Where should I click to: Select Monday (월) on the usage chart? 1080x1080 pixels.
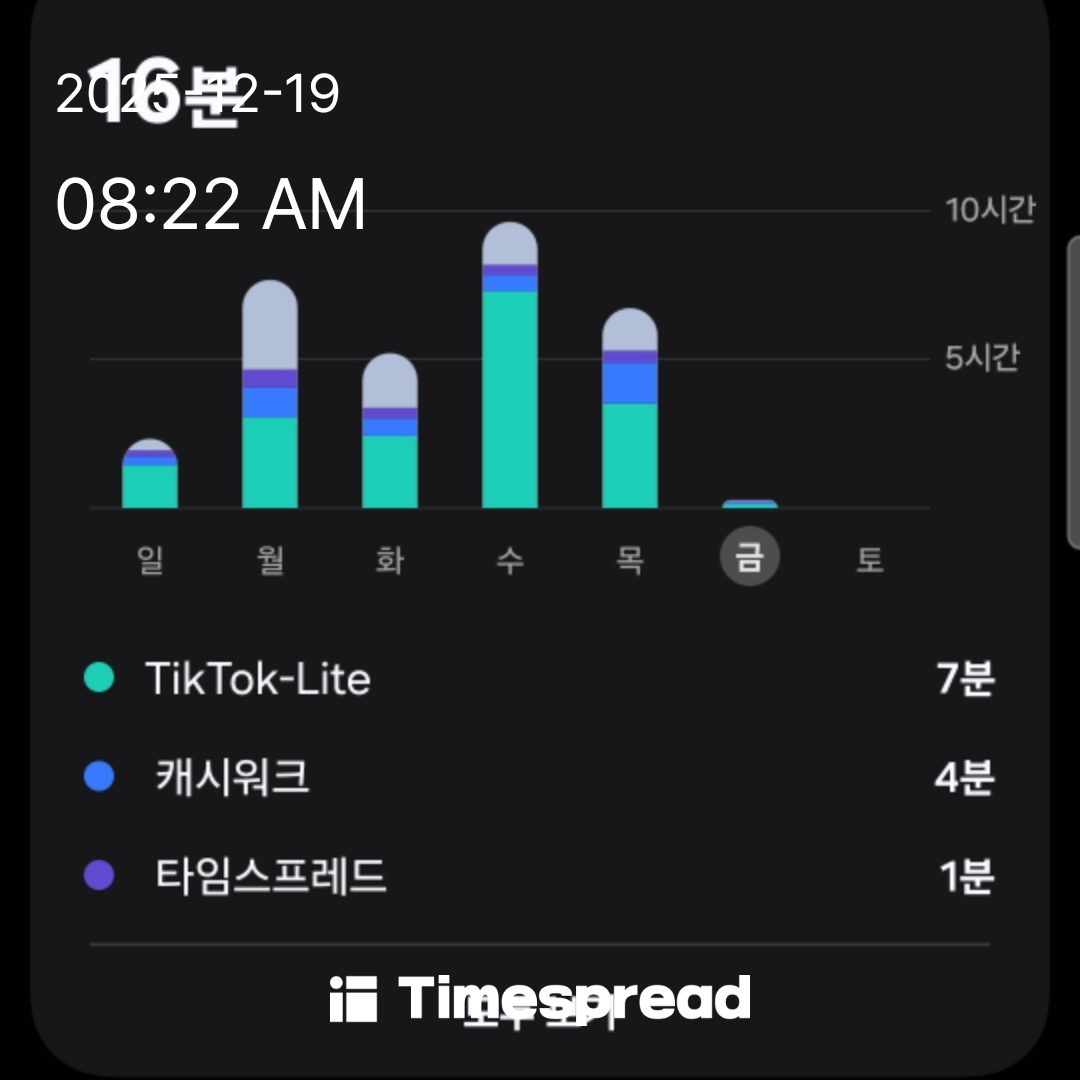pyautogui.click(x=270, y=559)
